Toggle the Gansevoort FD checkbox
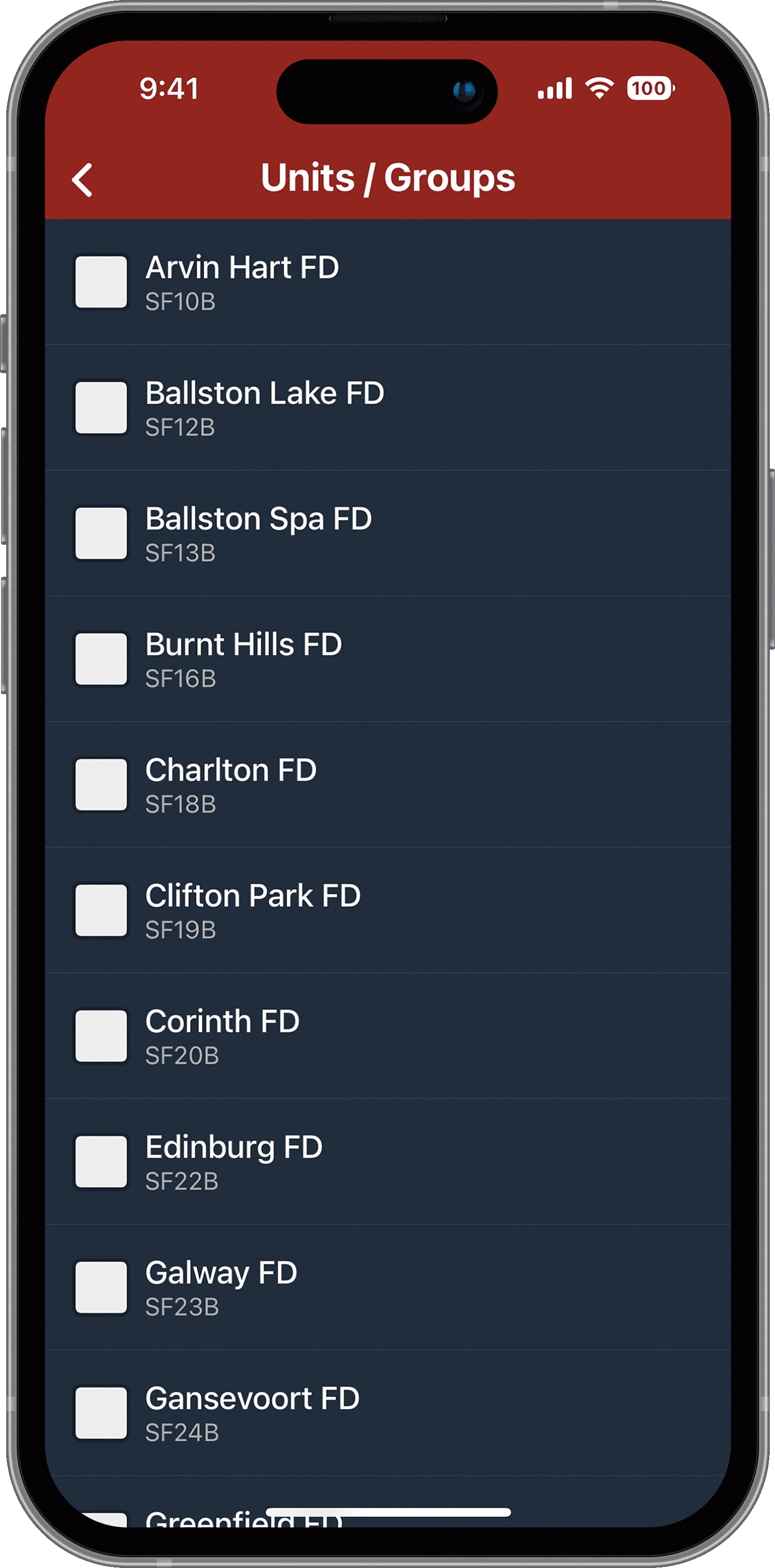775x1568 pixels. pyautogui.click(x=101, y=1413)
